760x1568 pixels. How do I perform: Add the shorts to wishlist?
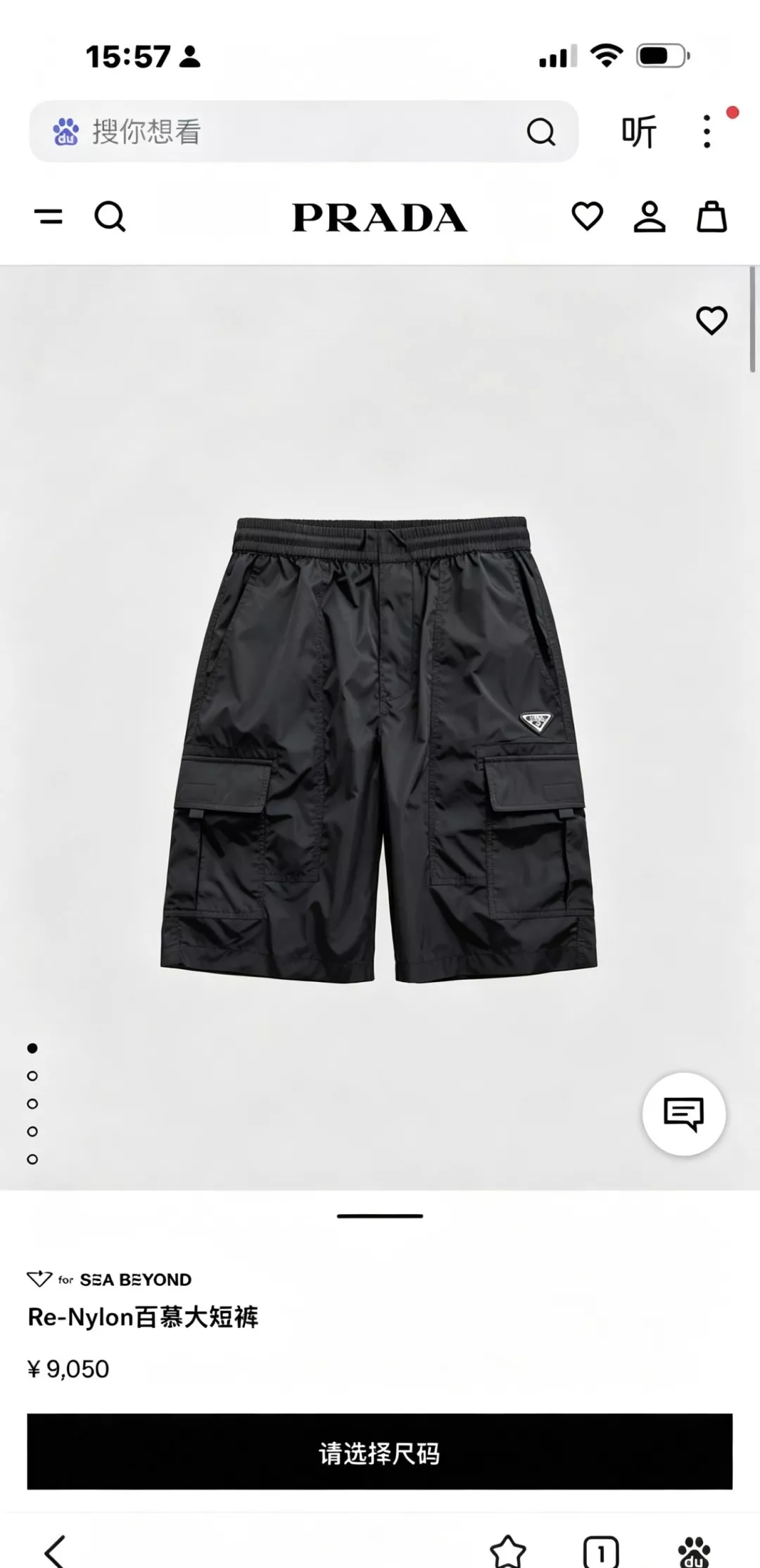(x=711, y=321)
